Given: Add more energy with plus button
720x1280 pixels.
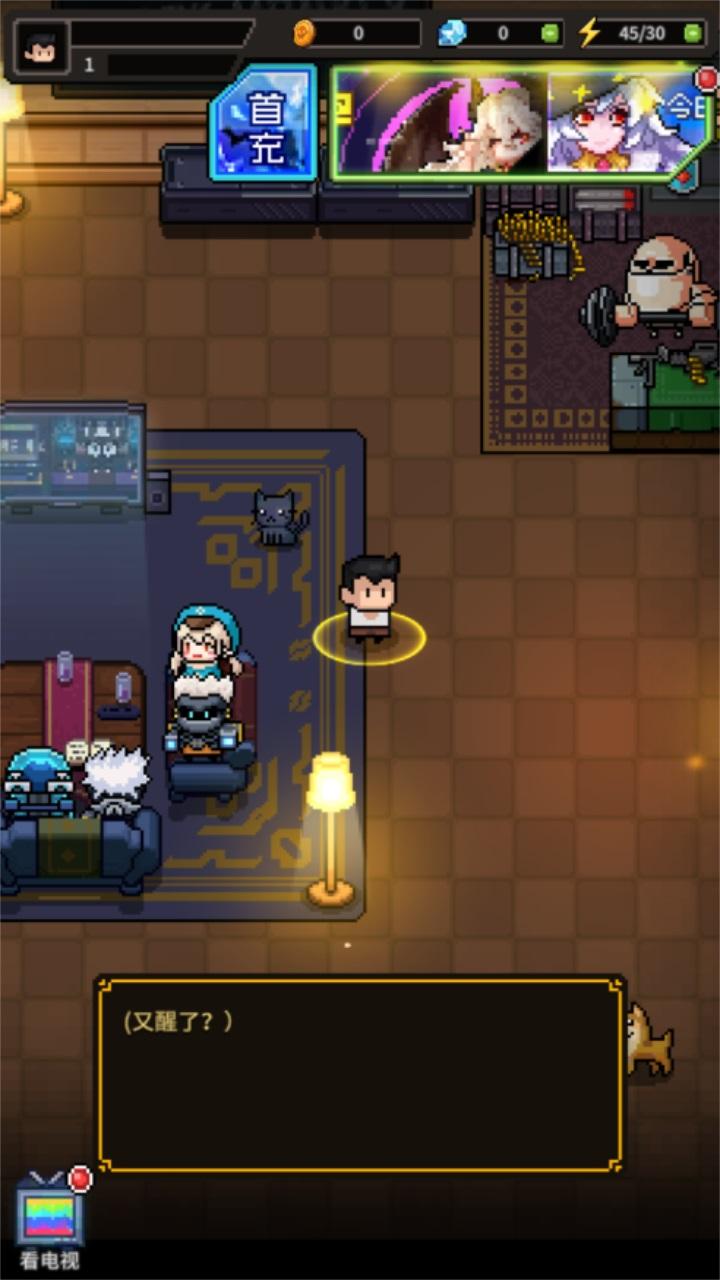Looking at the screenshot, I should tap(693, 33).
